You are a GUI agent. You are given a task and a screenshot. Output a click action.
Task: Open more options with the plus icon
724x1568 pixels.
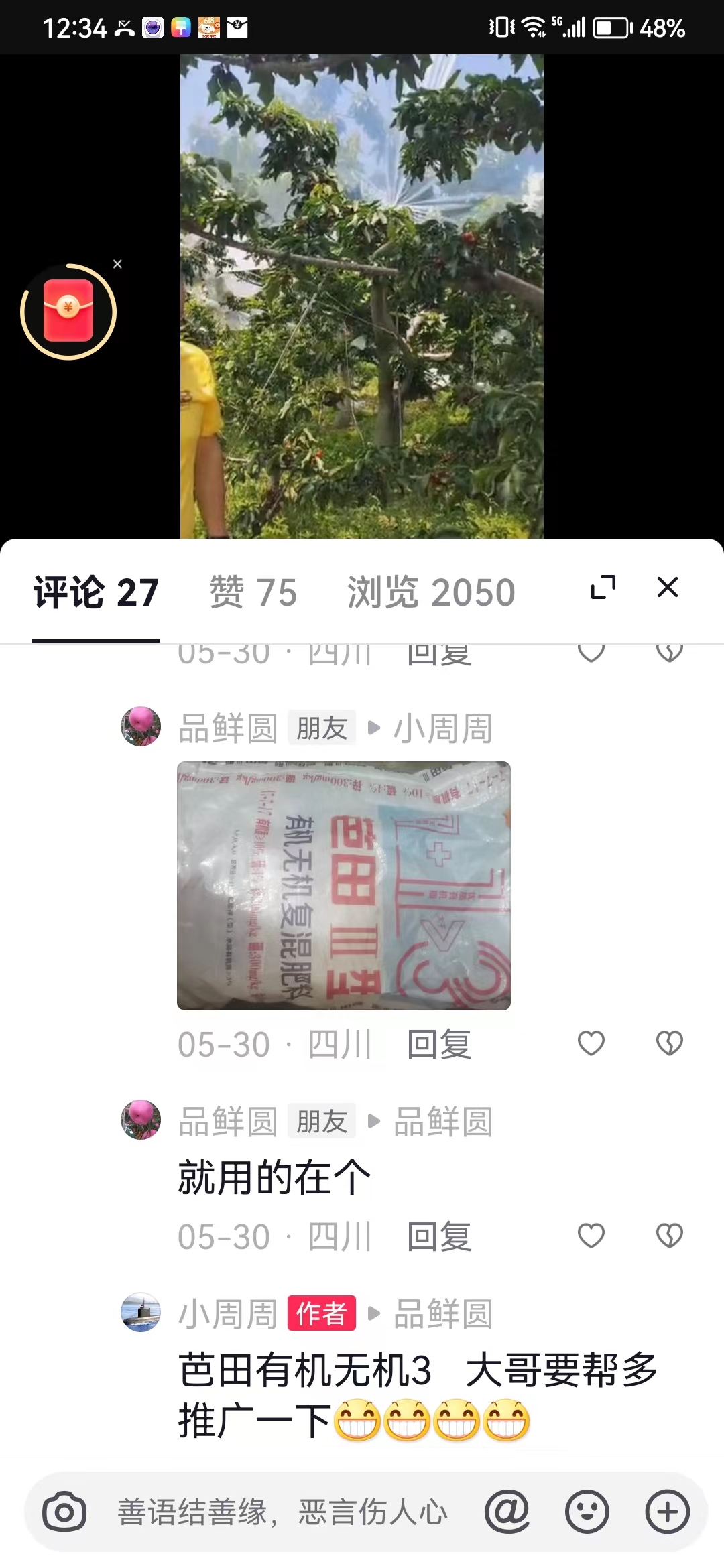point(667,1512)
